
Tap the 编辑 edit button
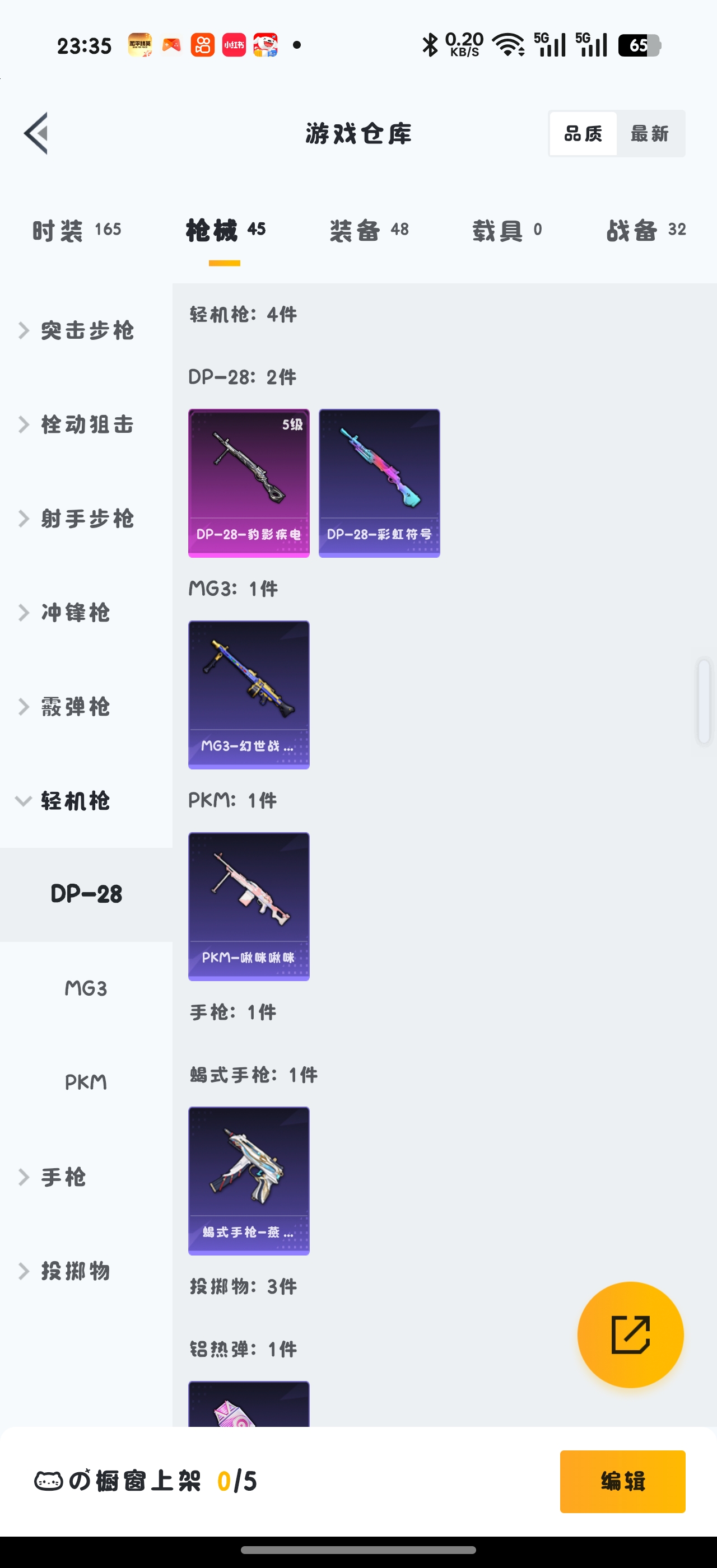(x=622, y=1481)
